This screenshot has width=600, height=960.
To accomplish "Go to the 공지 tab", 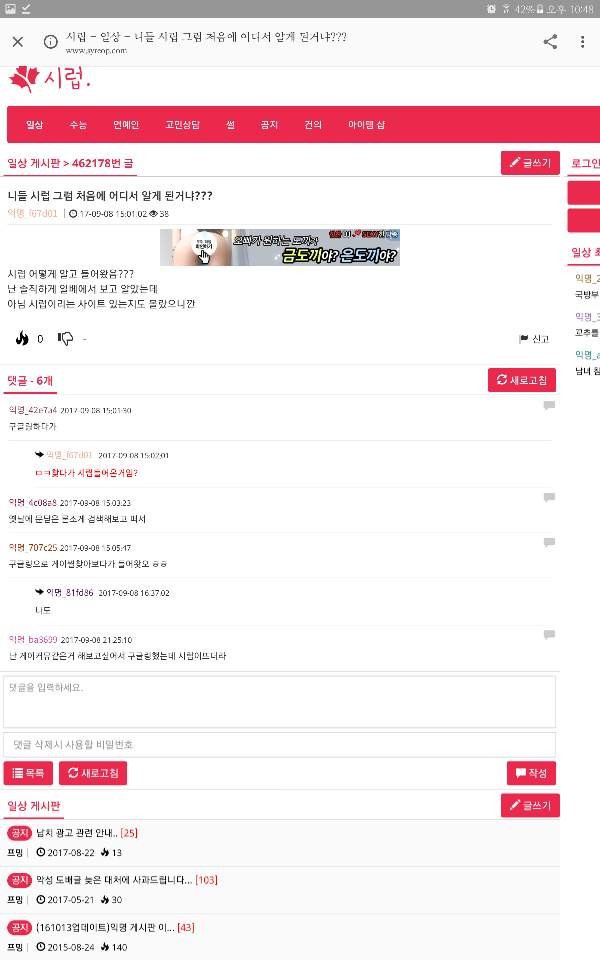I will pos(268,125).
